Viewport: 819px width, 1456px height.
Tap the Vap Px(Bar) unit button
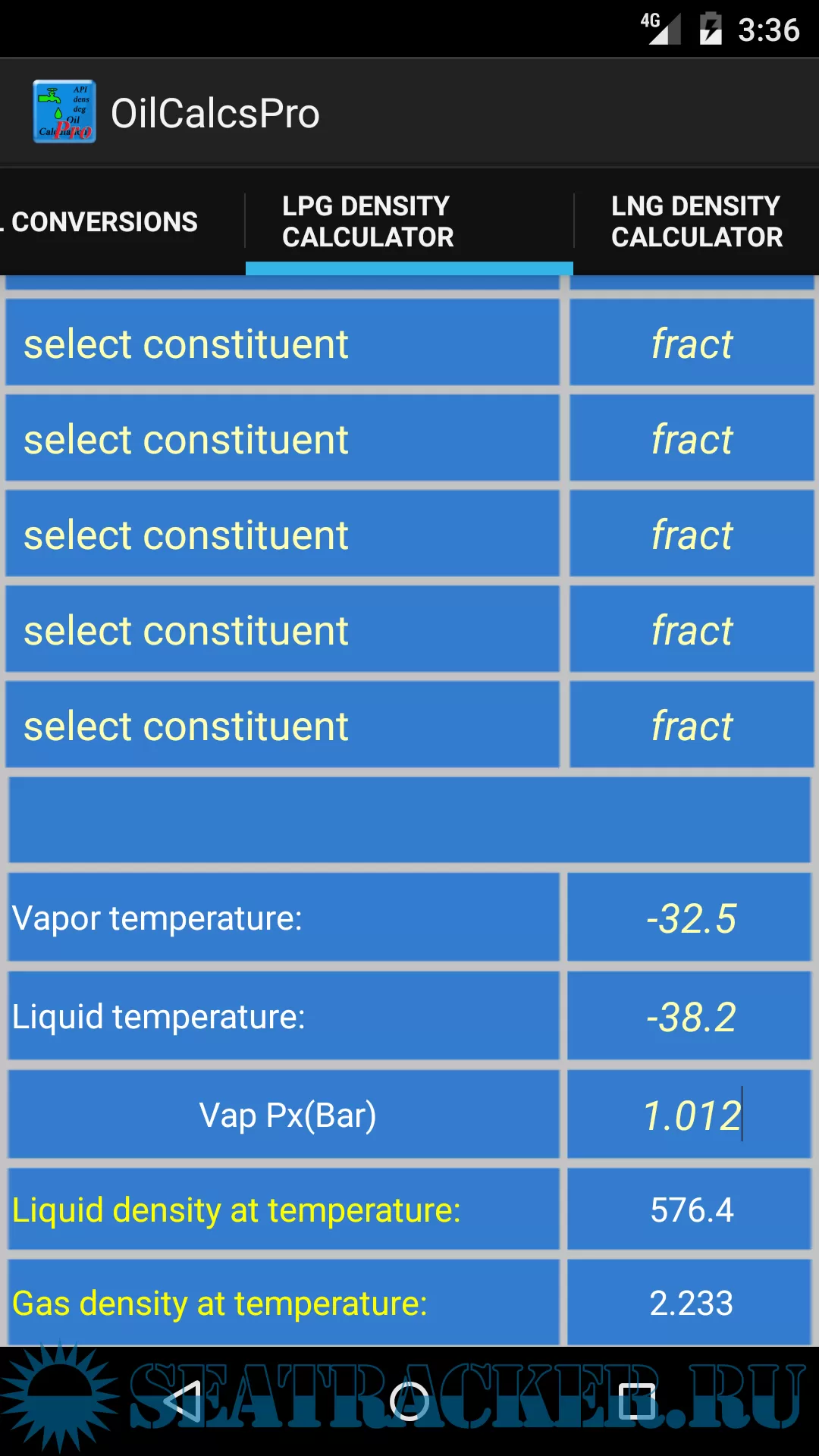tap(285, 1116)
